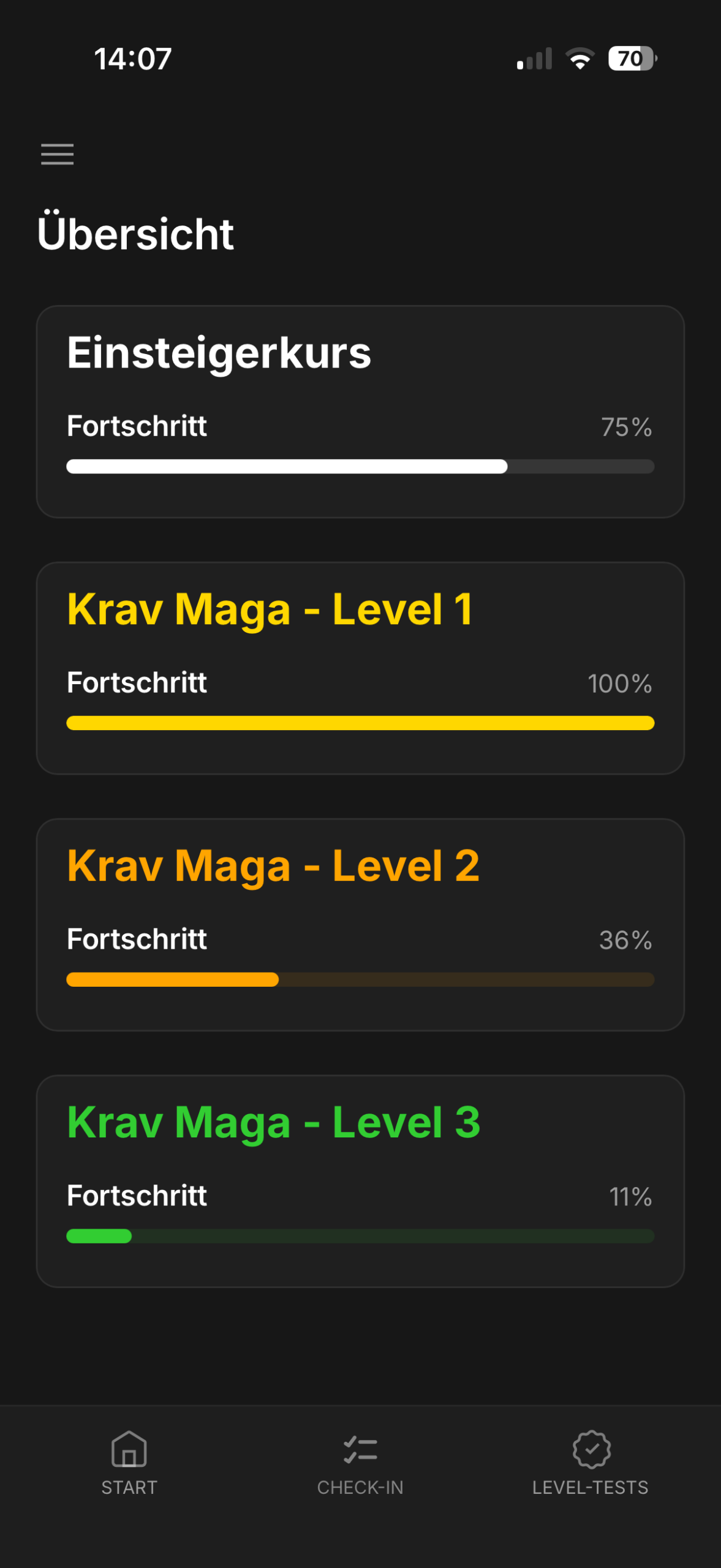Select the Level-Tests tab

[x=591, y=1463]
